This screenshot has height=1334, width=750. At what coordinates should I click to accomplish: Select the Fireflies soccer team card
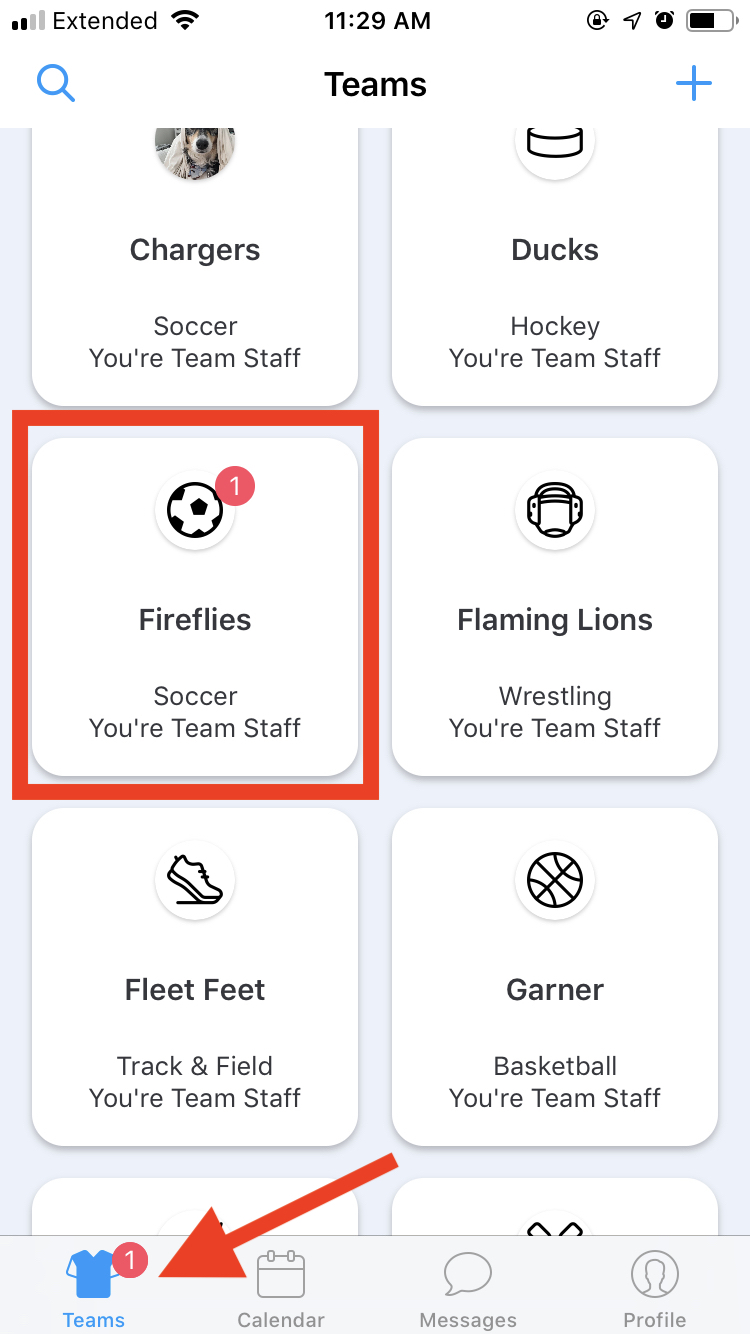point(195,607)
